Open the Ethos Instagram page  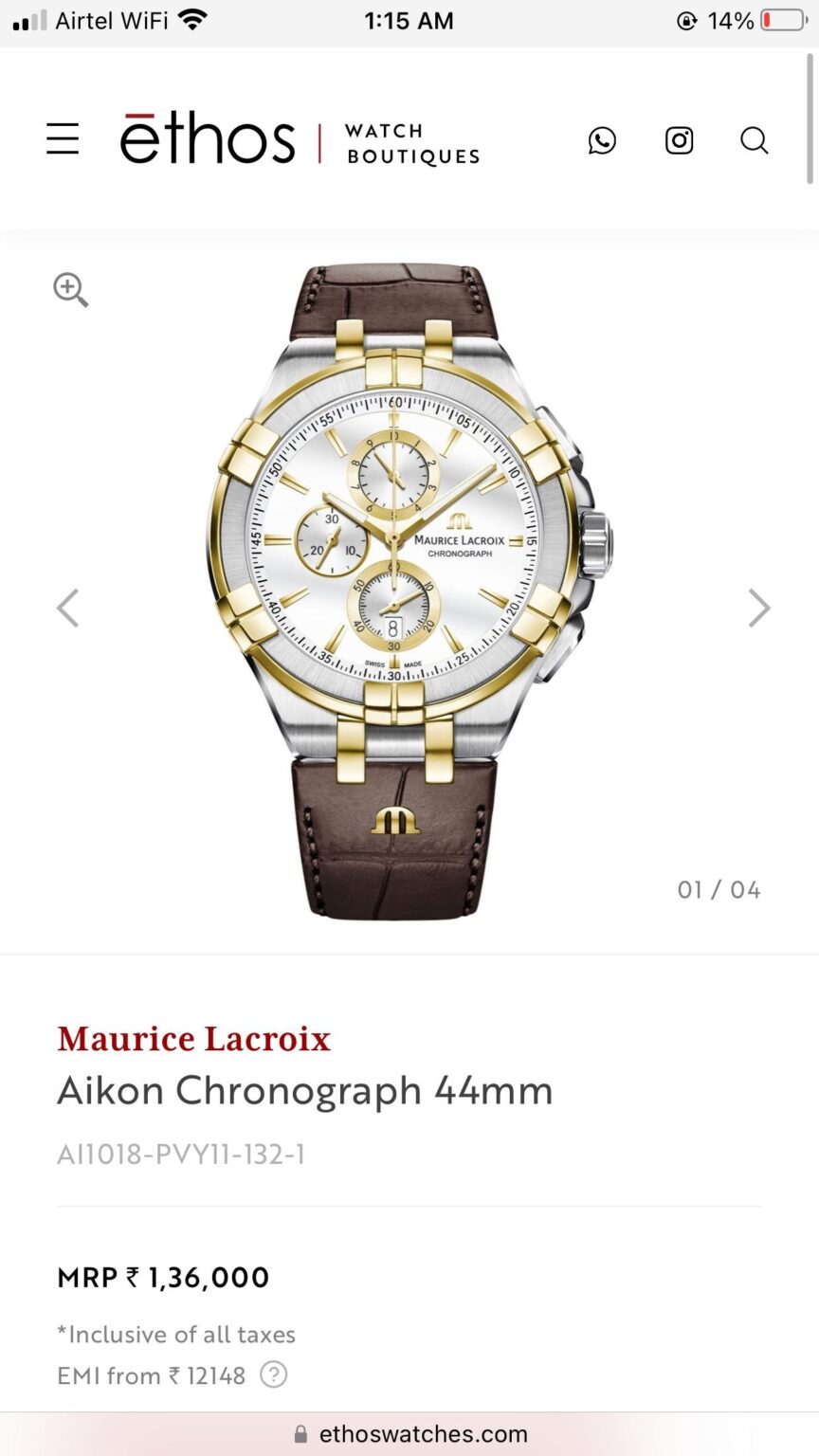[x=679, y=140]
